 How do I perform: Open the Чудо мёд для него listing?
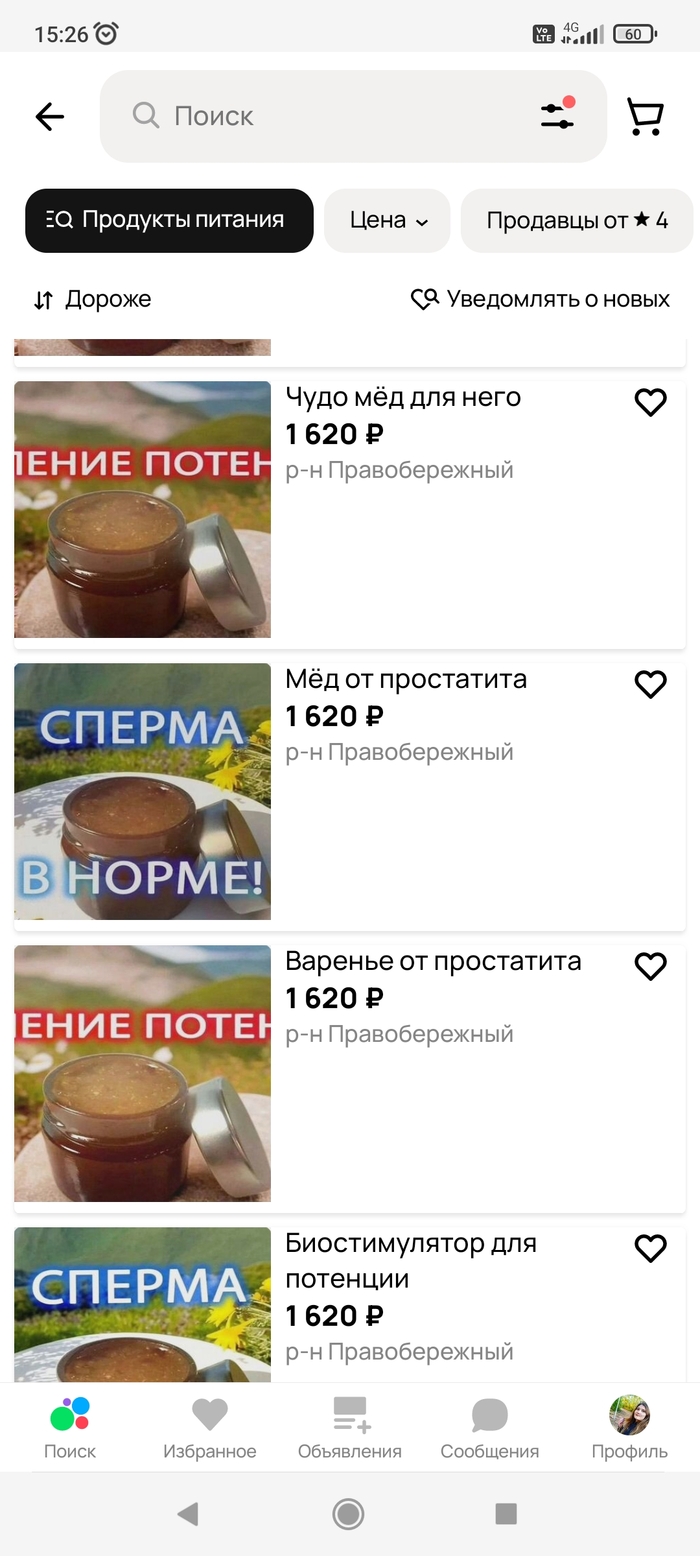pos(403,397)
